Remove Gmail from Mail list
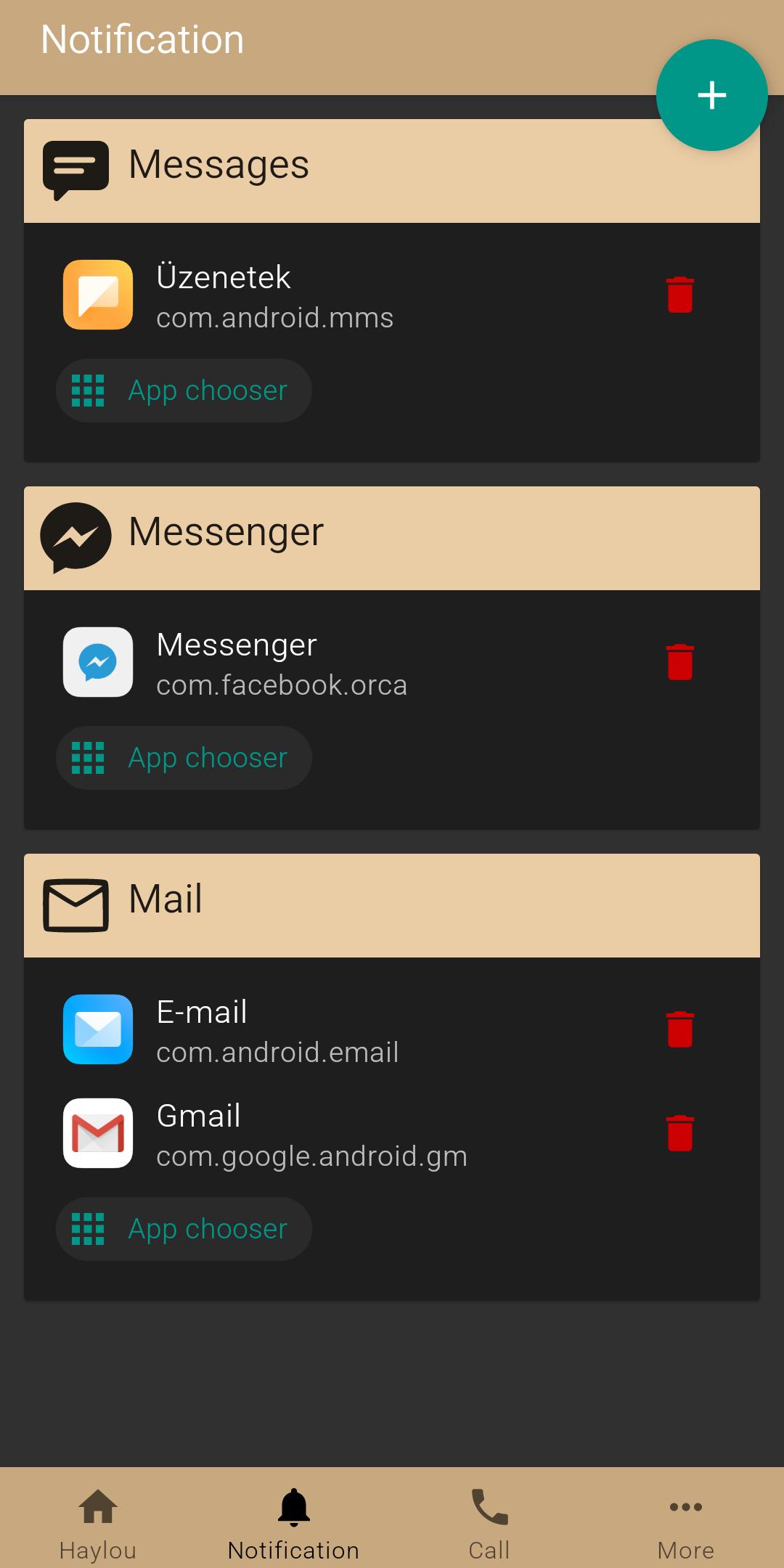Image resolution: width=784 pixels, height=1568 pixels. pos(680,1133)
